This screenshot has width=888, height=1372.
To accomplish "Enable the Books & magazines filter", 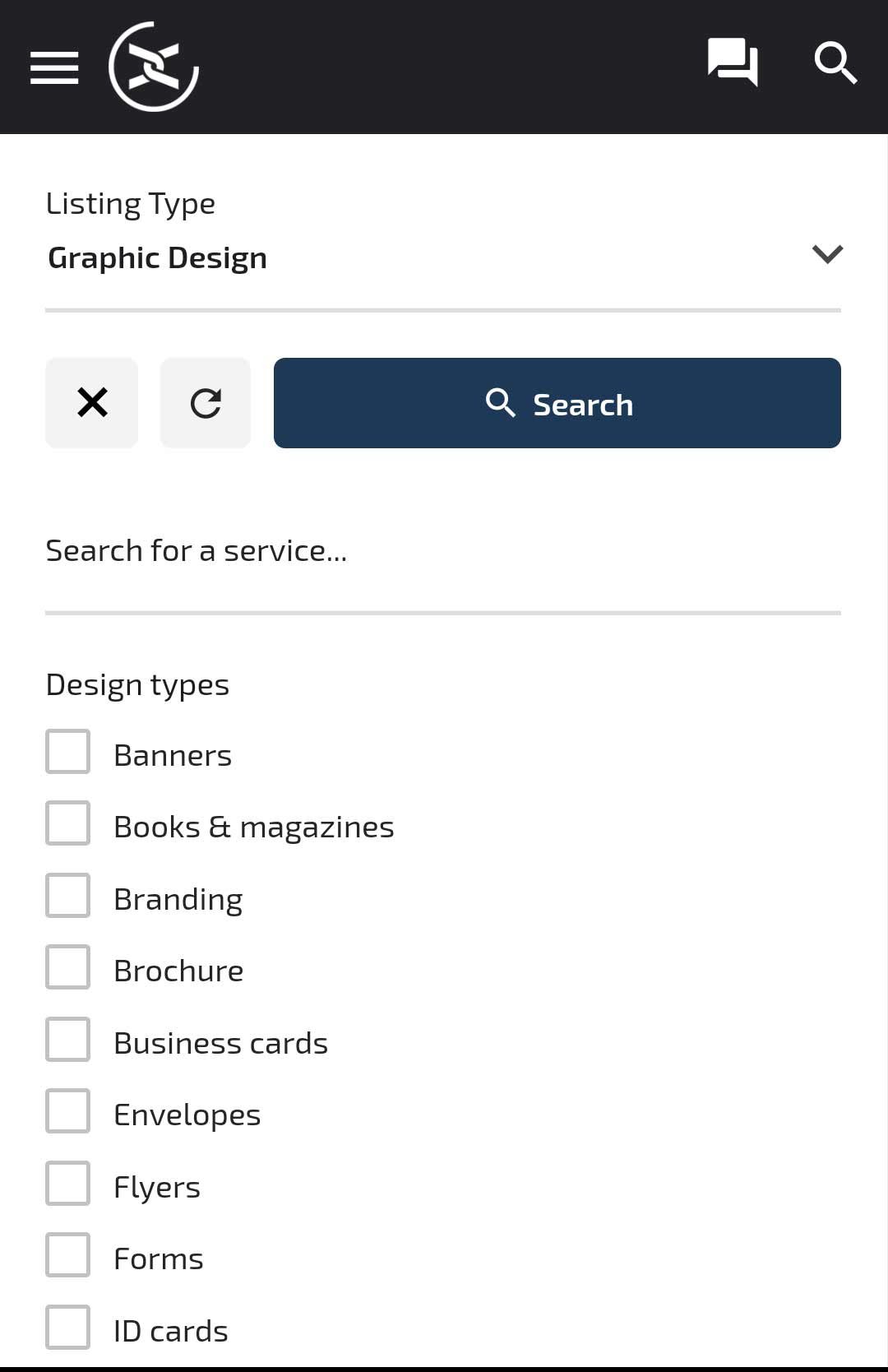I will 67,823.
